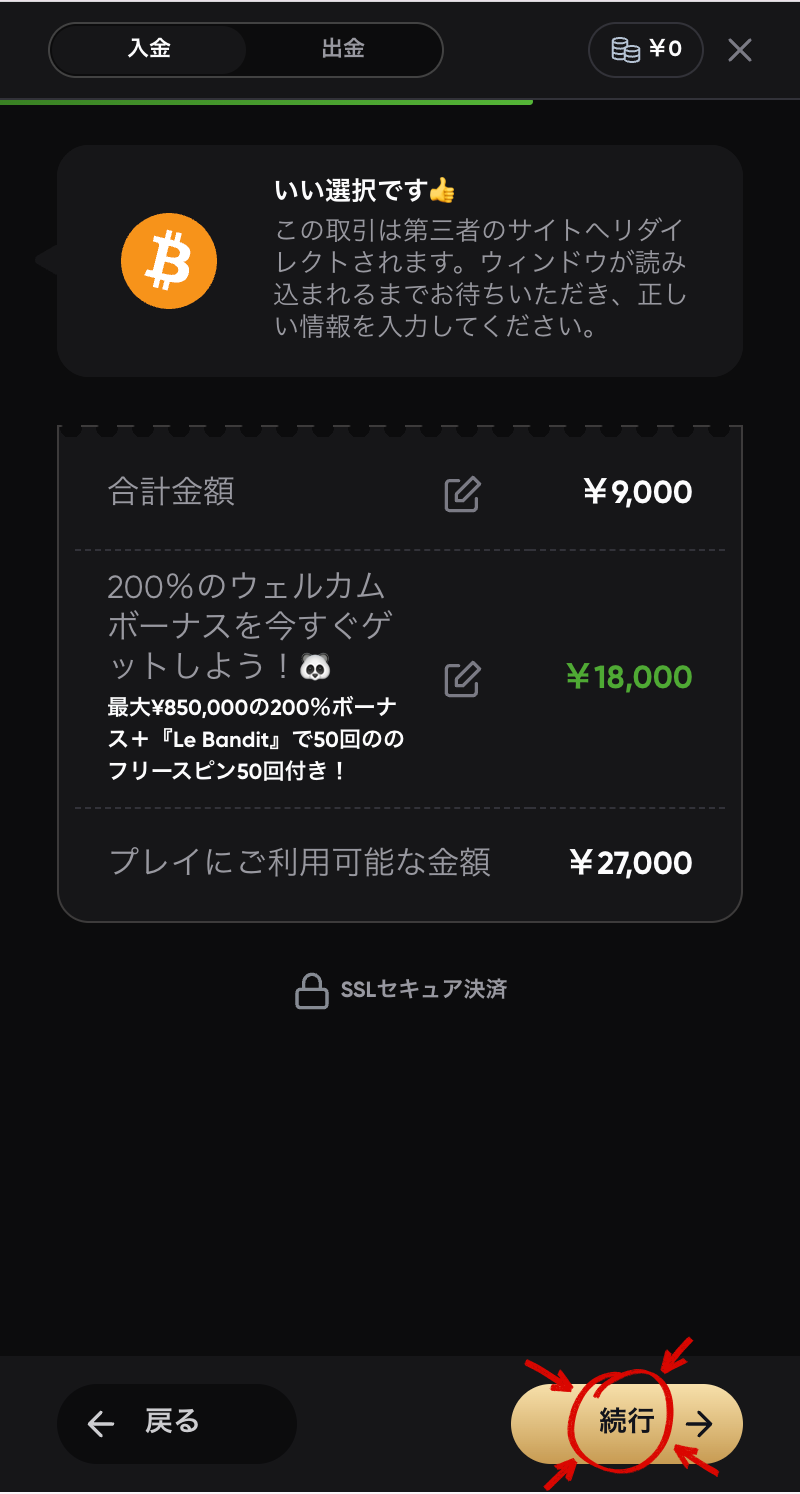800x1494 pixels.
Task: Switch to the 入金 deposit tab
Action: [148, 50]
